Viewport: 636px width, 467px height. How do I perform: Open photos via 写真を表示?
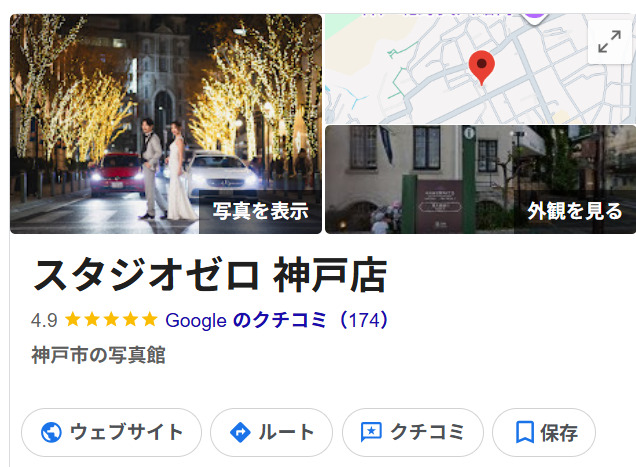click(x=260, y=211)
